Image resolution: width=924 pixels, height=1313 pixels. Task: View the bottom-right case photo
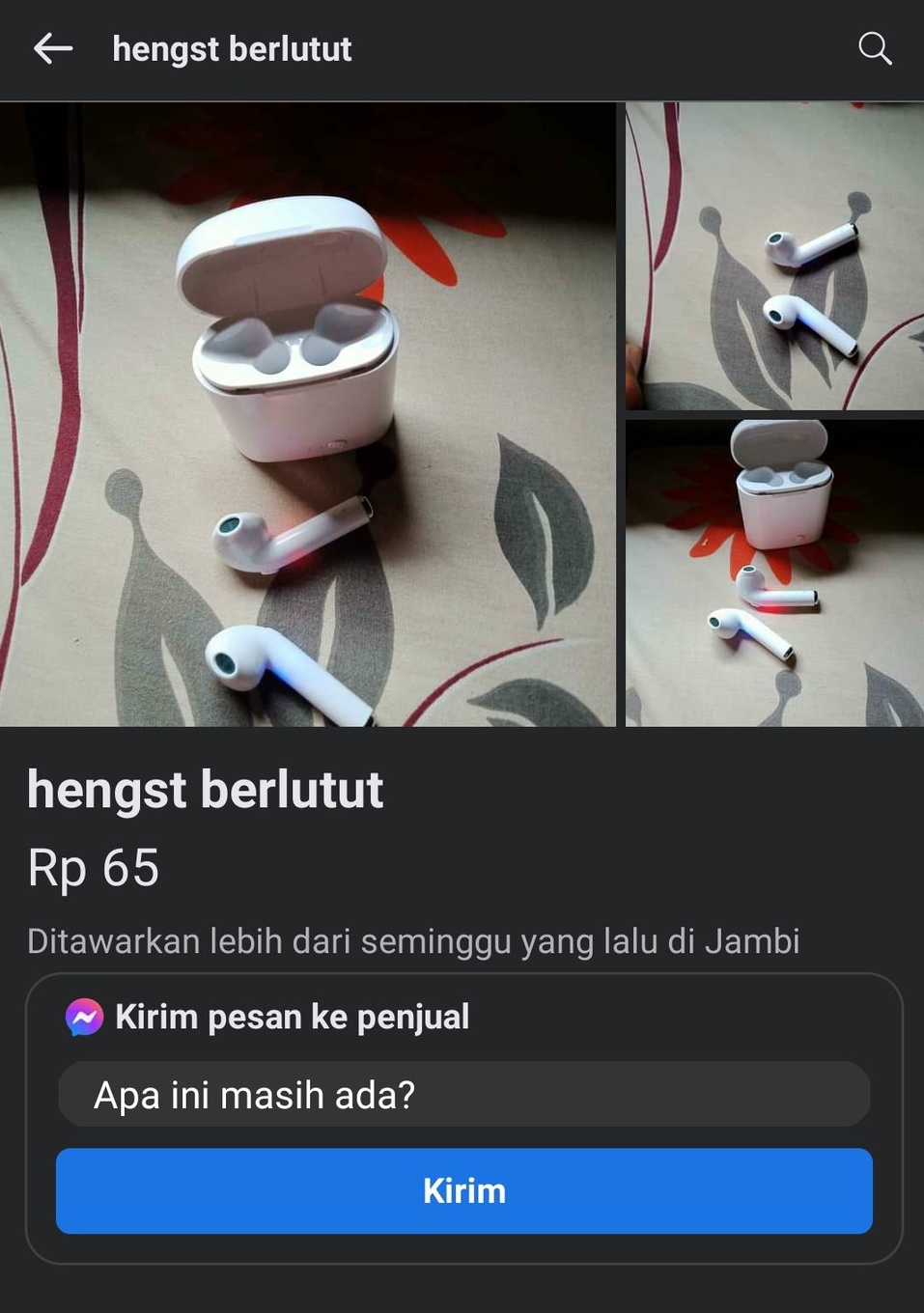tap(774, 573)
